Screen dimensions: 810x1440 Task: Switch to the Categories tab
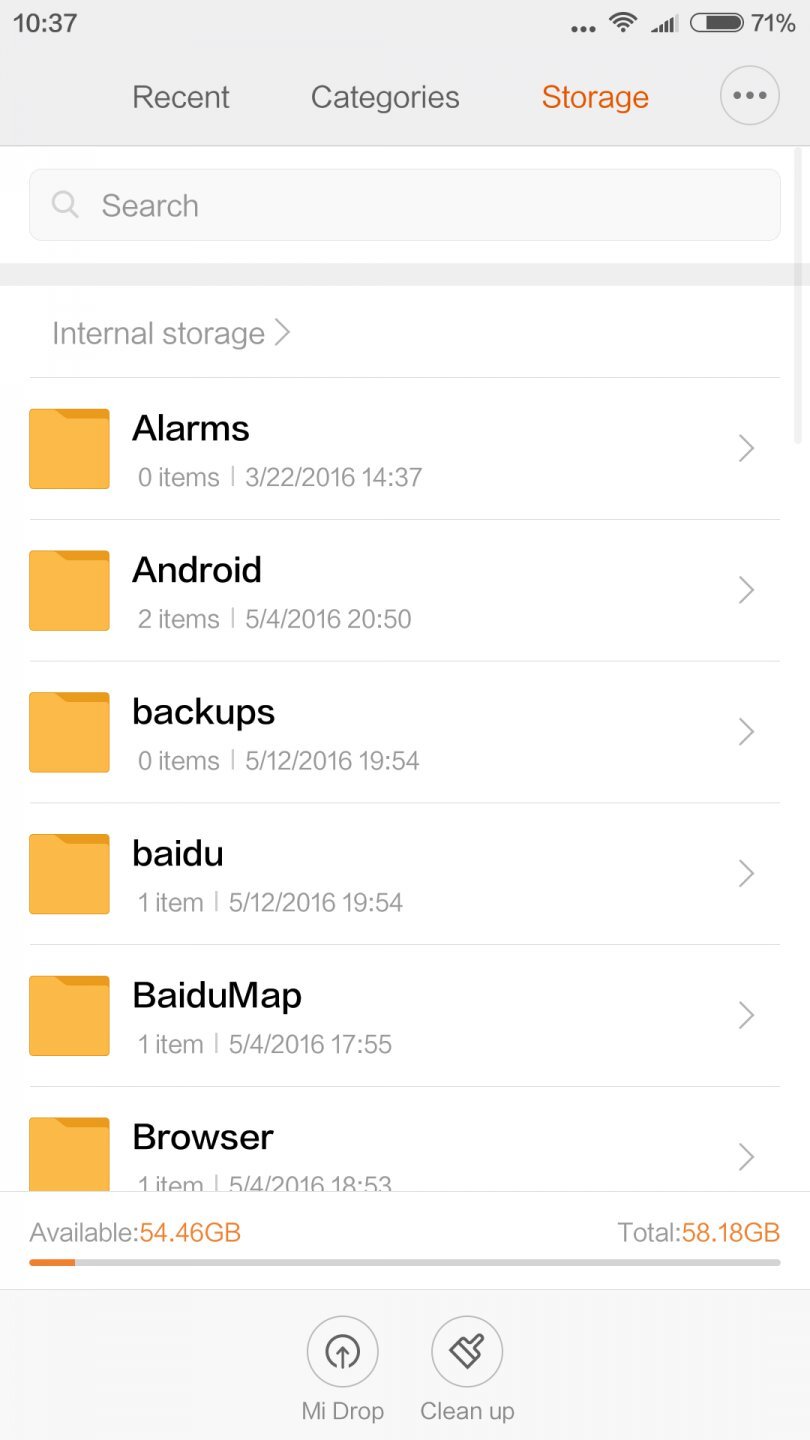(385, 96)
